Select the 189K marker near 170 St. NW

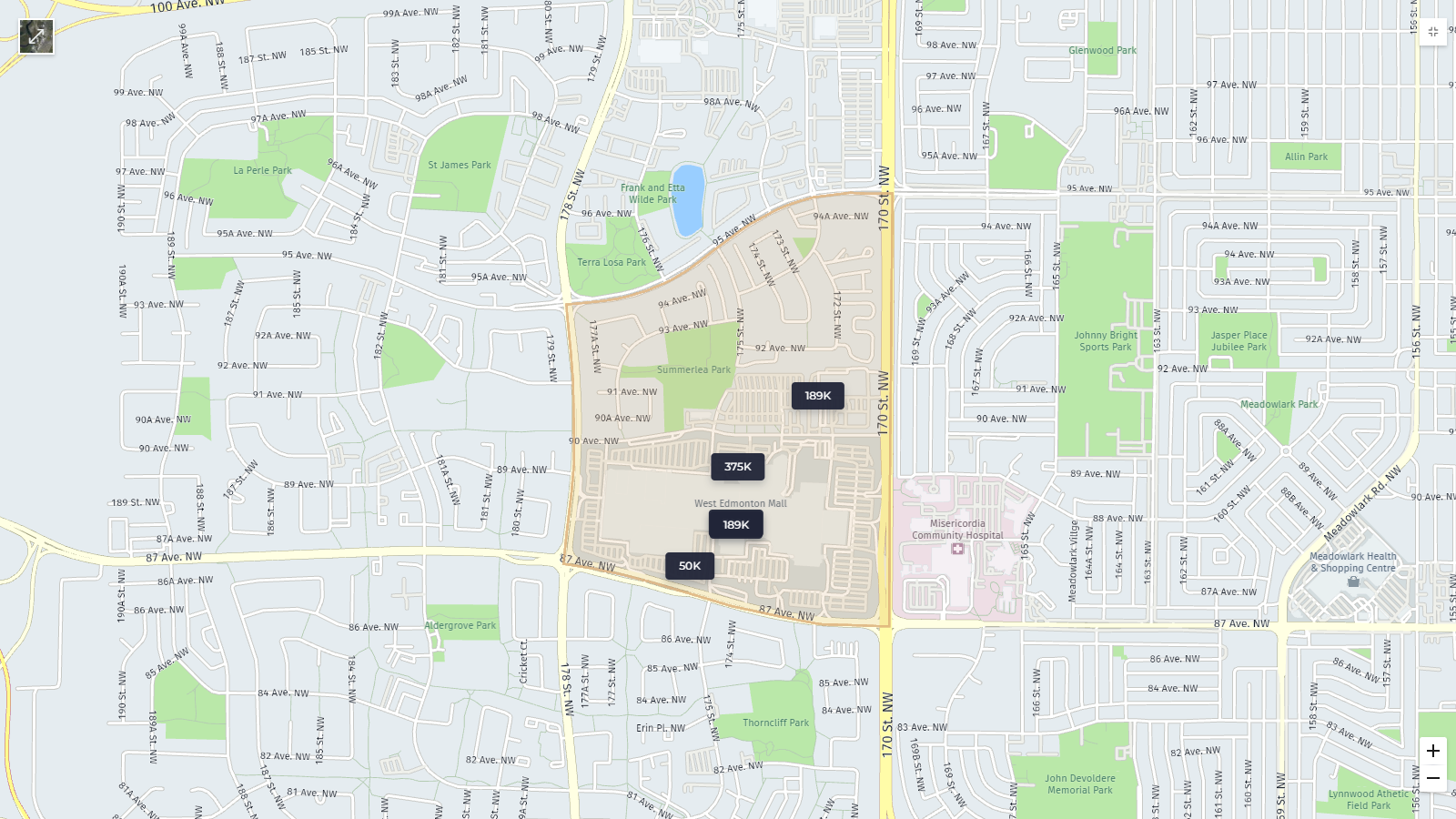click(818, 396)
